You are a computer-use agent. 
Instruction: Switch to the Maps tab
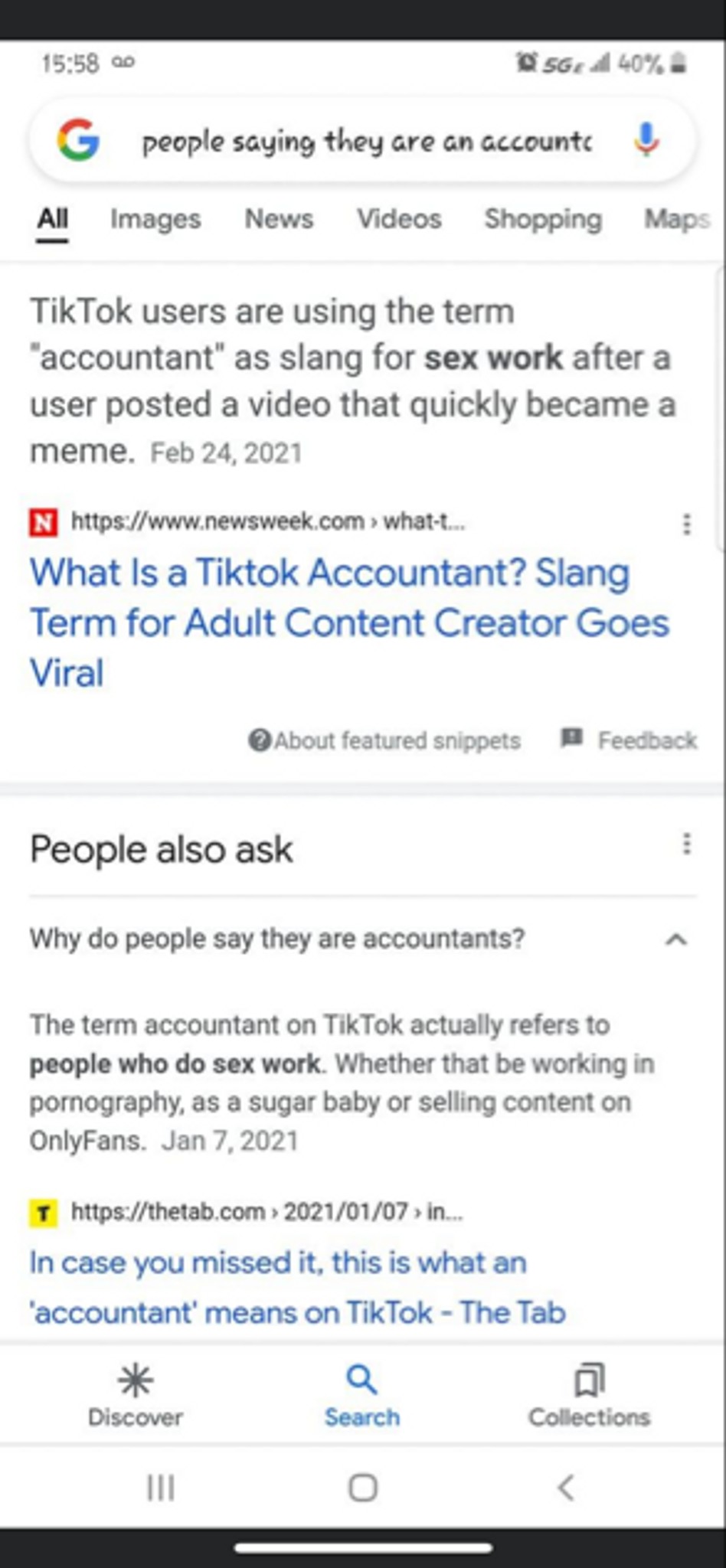pyautogui.click(x=676, y=219)
